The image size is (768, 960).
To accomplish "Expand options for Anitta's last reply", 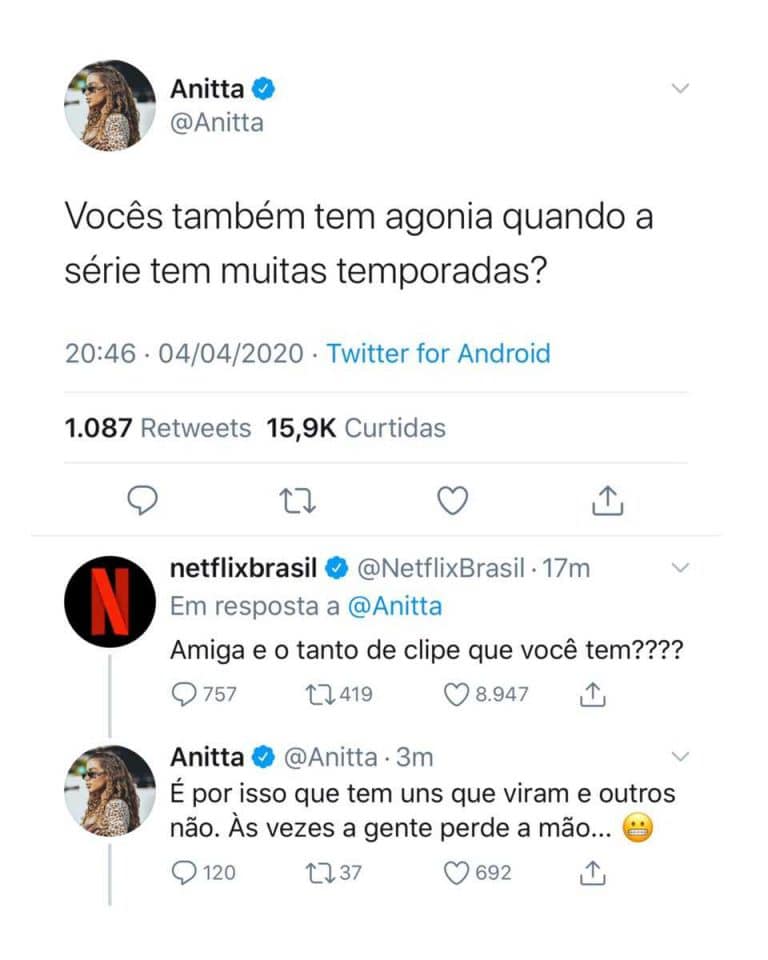I will pos(681,757).
